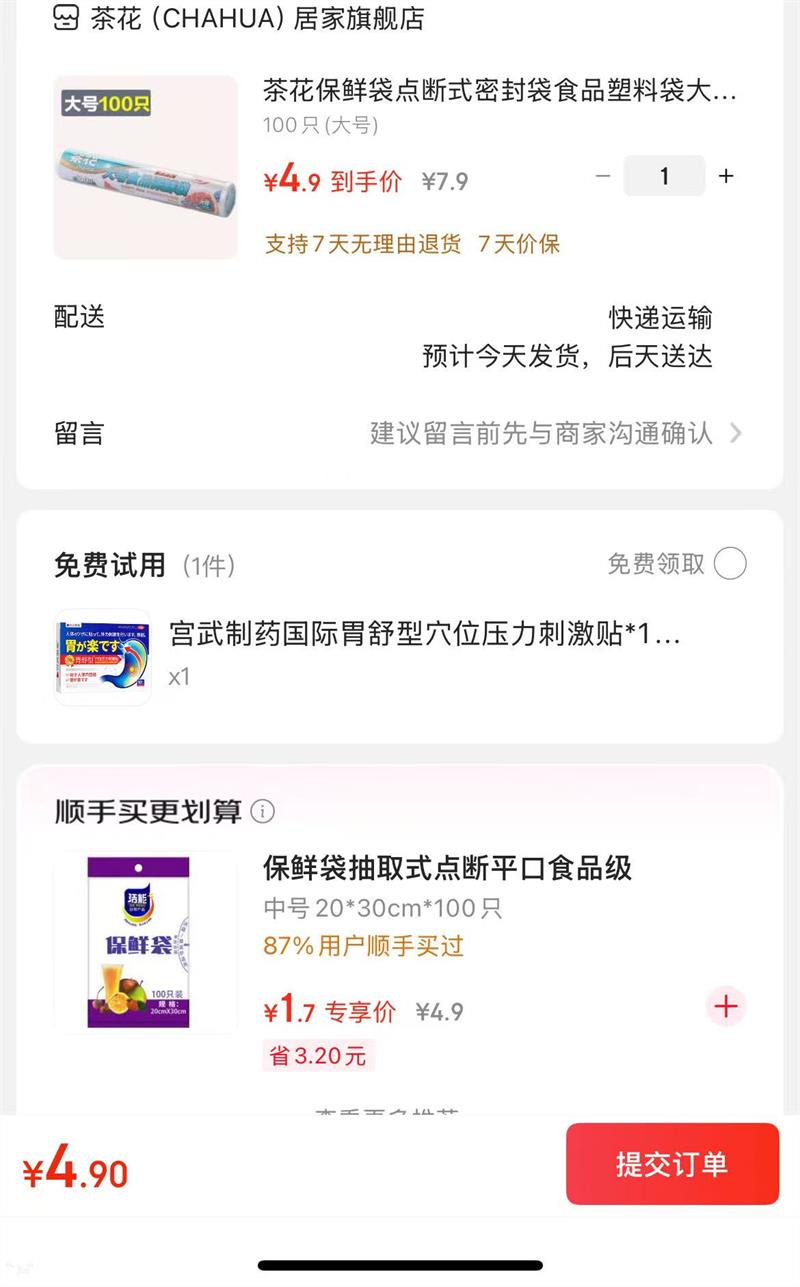
Task: Open 留言 via the right chevron arrow
Action: [x=737, y=433]
